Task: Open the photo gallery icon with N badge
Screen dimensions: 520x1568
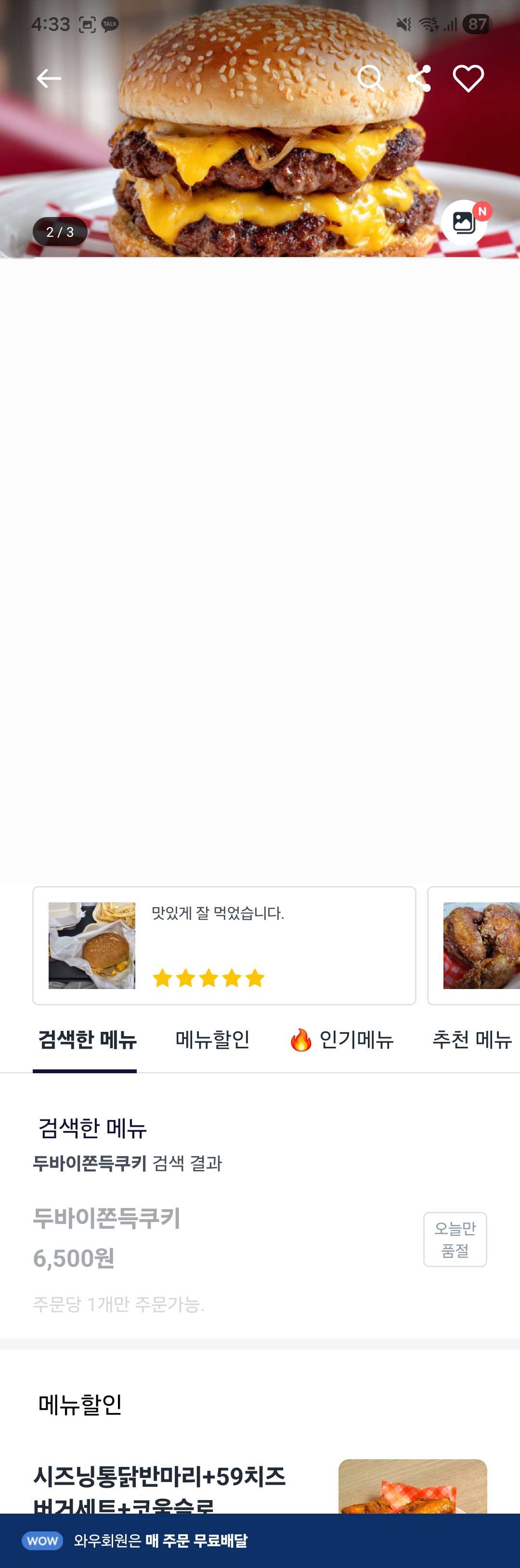Action: coord(465,223)
